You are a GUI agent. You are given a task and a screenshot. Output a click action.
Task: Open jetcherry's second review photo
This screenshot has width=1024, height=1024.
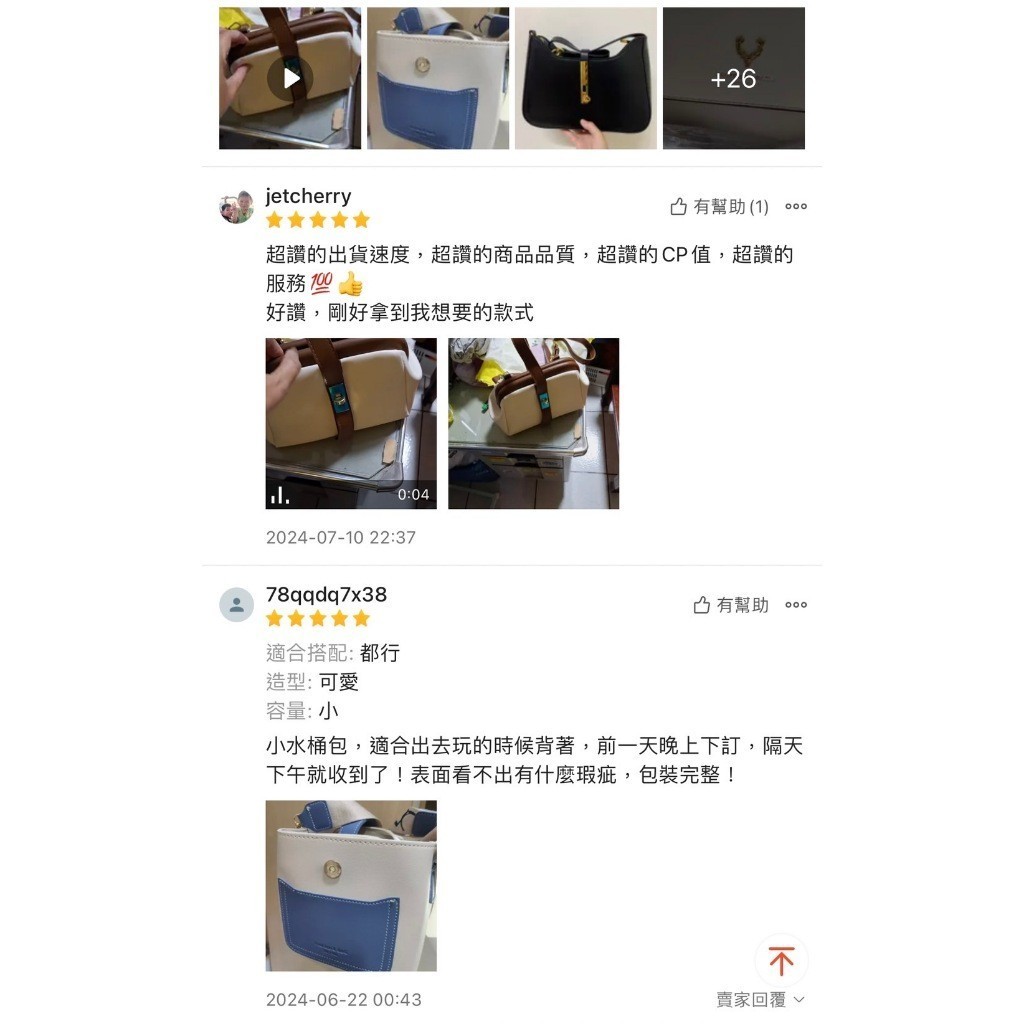533,423
